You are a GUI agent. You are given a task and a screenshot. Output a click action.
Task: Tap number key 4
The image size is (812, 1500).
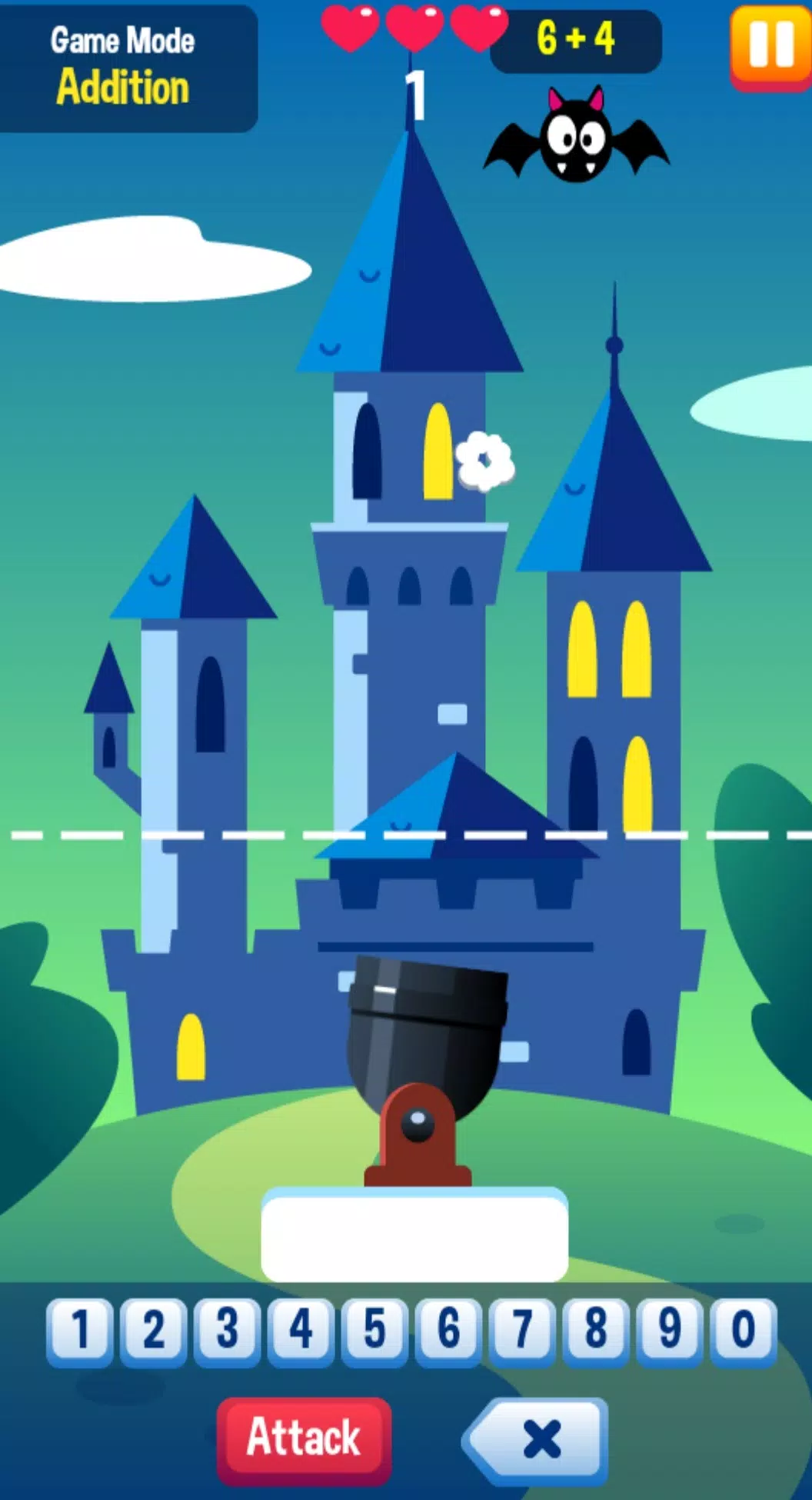(x=301, y=1329)
